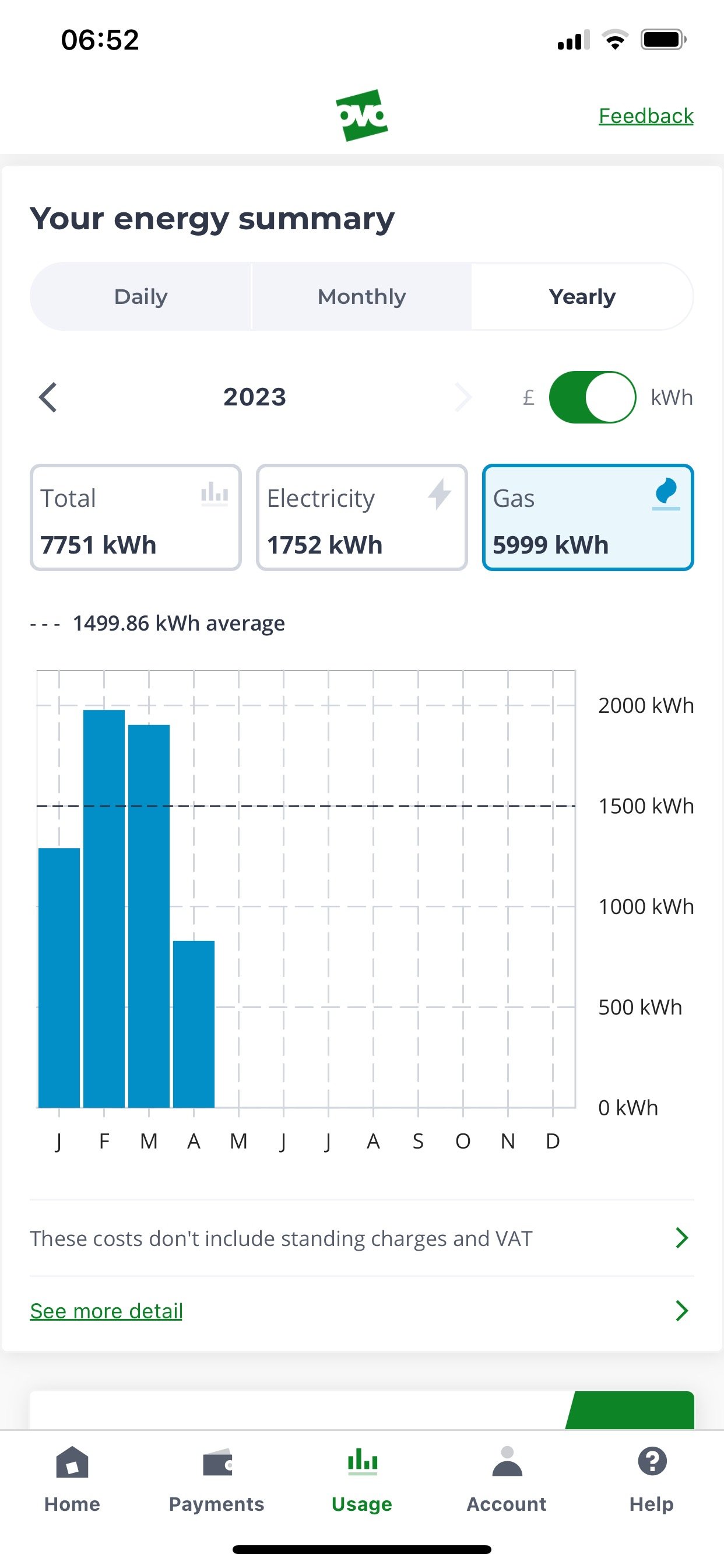Tap the Usage tab
The image size is (724, 1568).
pos(362,1480)
